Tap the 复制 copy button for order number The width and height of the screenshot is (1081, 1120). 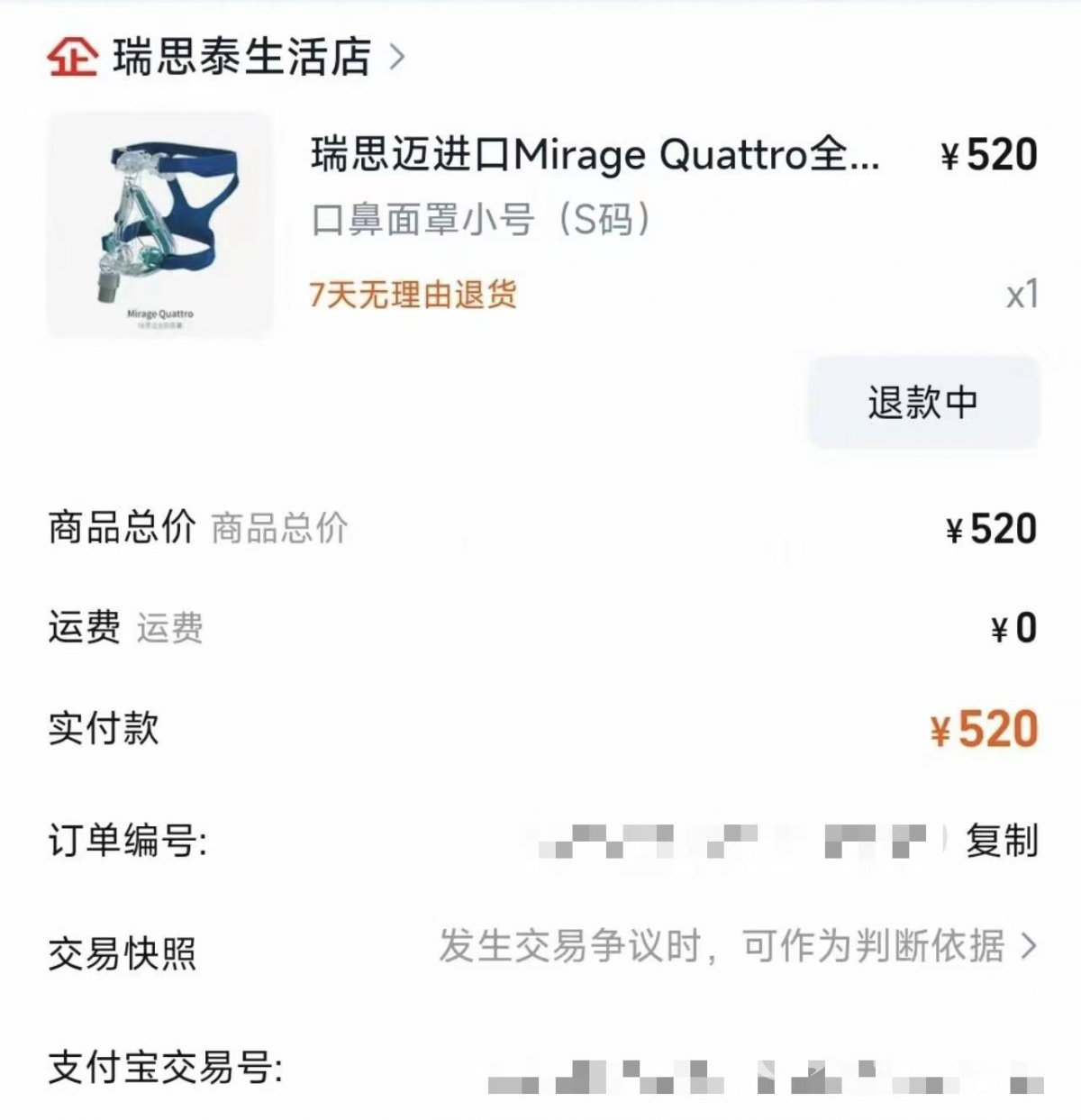coord(1003,841)
